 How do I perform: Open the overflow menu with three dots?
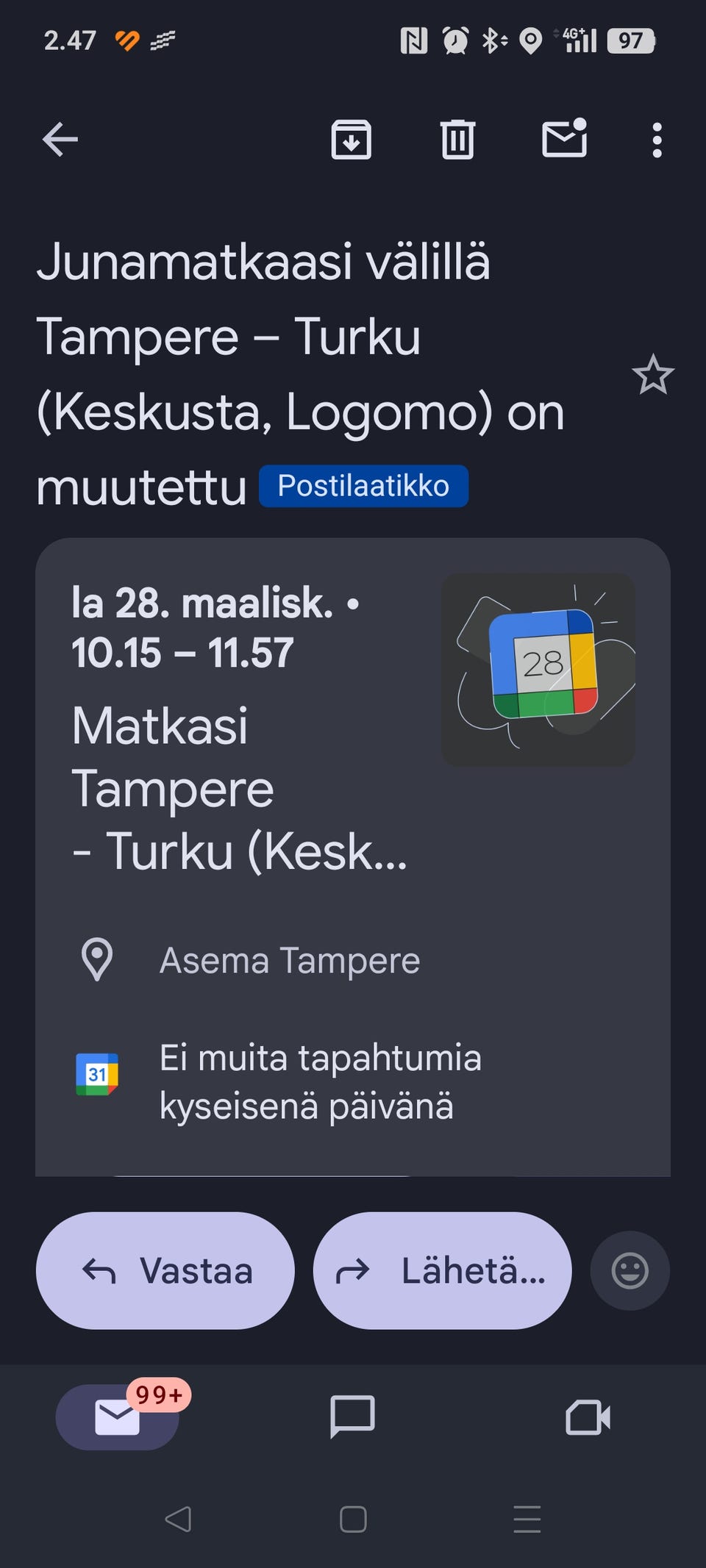point(657,140)
